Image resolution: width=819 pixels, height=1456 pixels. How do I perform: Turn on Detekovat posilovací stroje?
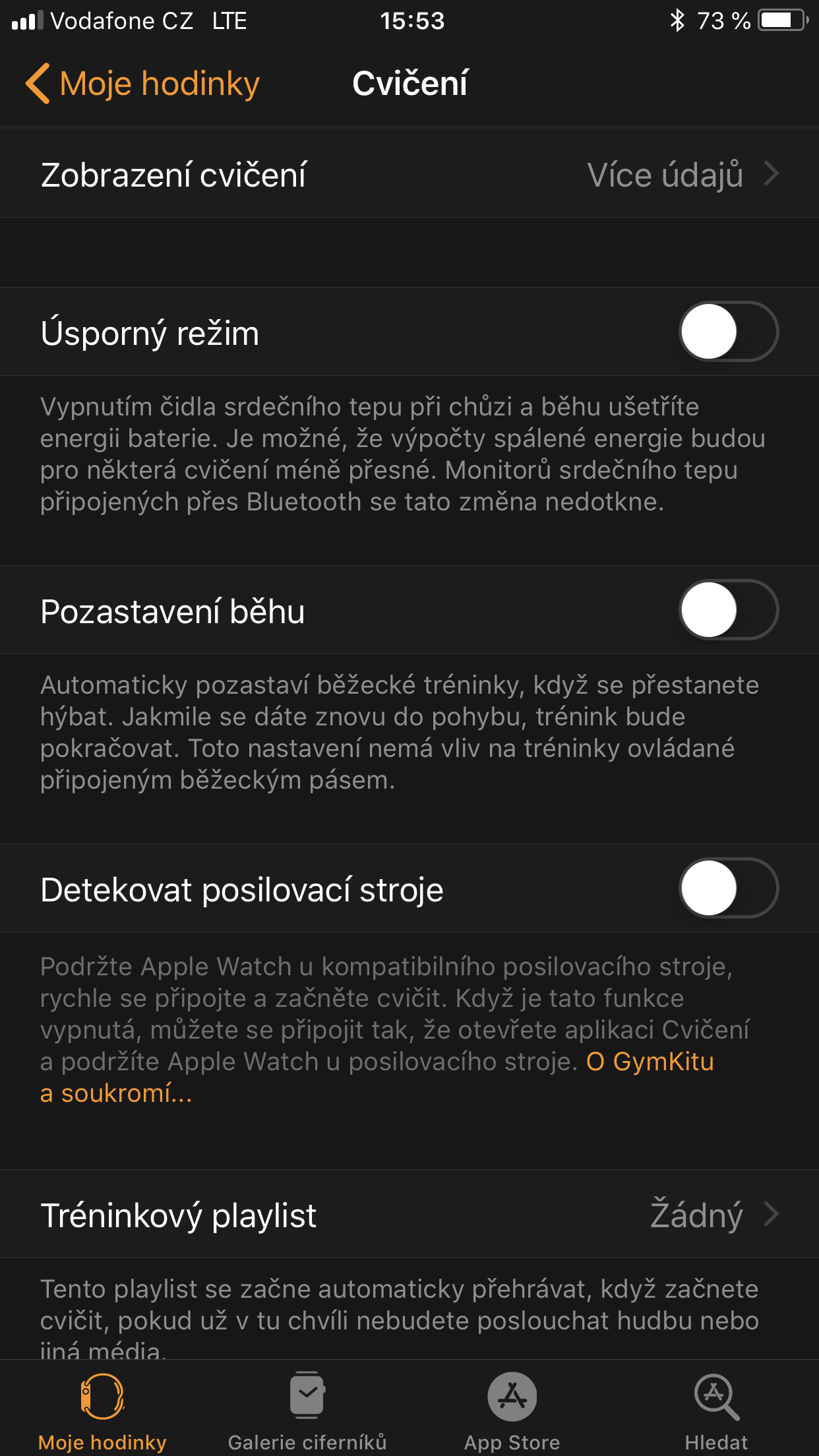[x=728, y=888]
